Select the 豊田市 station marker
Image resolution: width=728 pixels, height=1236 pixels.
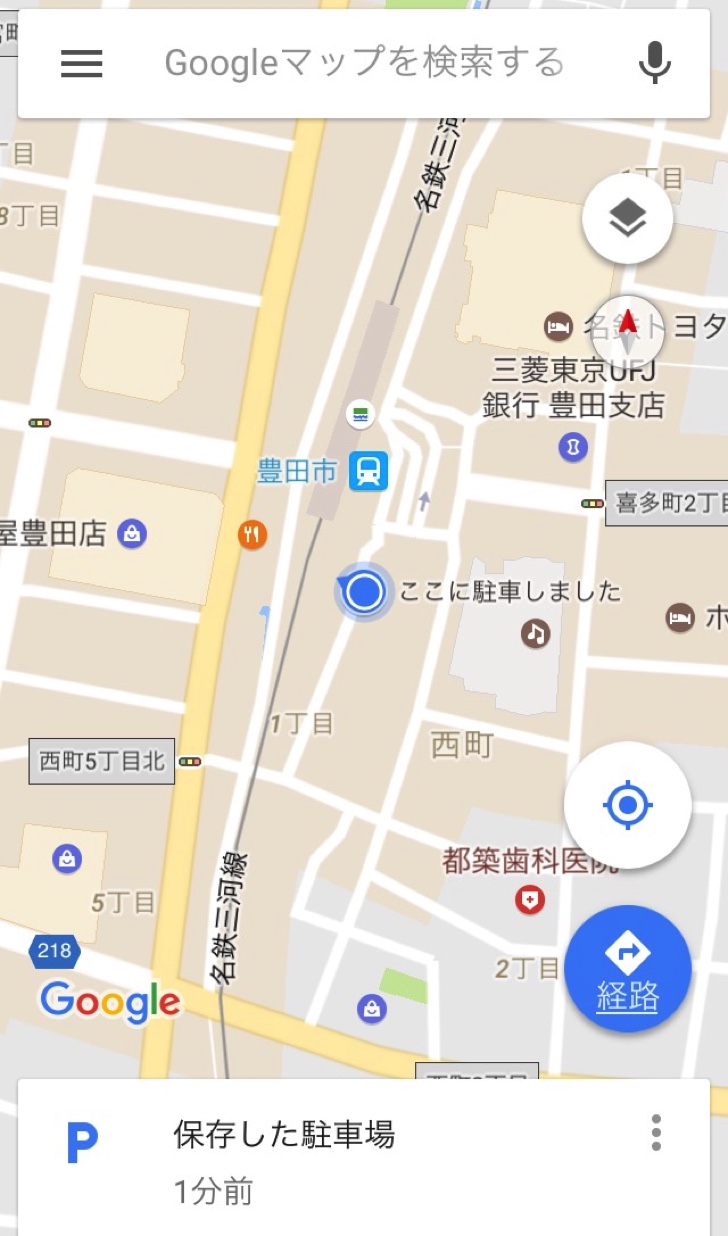point(368,471)
